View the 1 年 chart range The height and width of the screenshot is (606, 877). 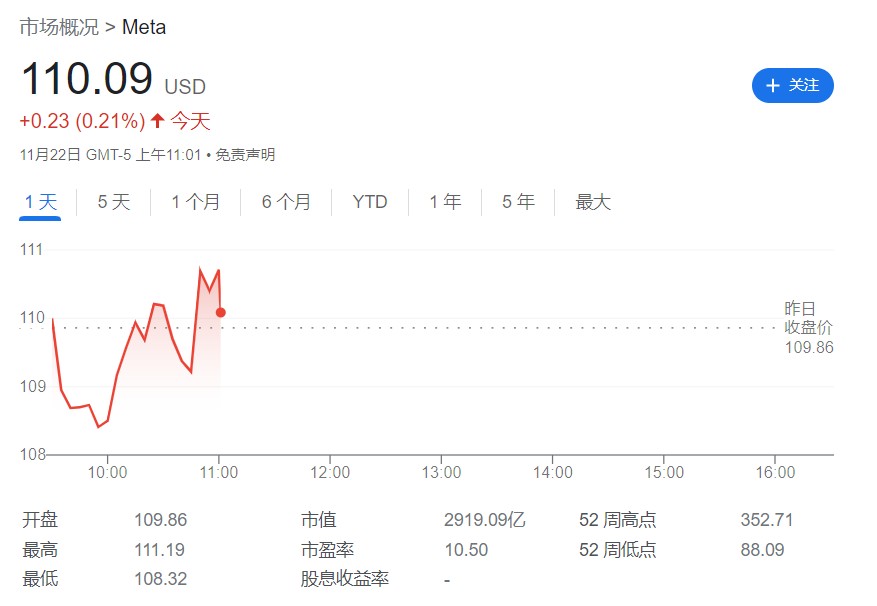pos(445,202)
